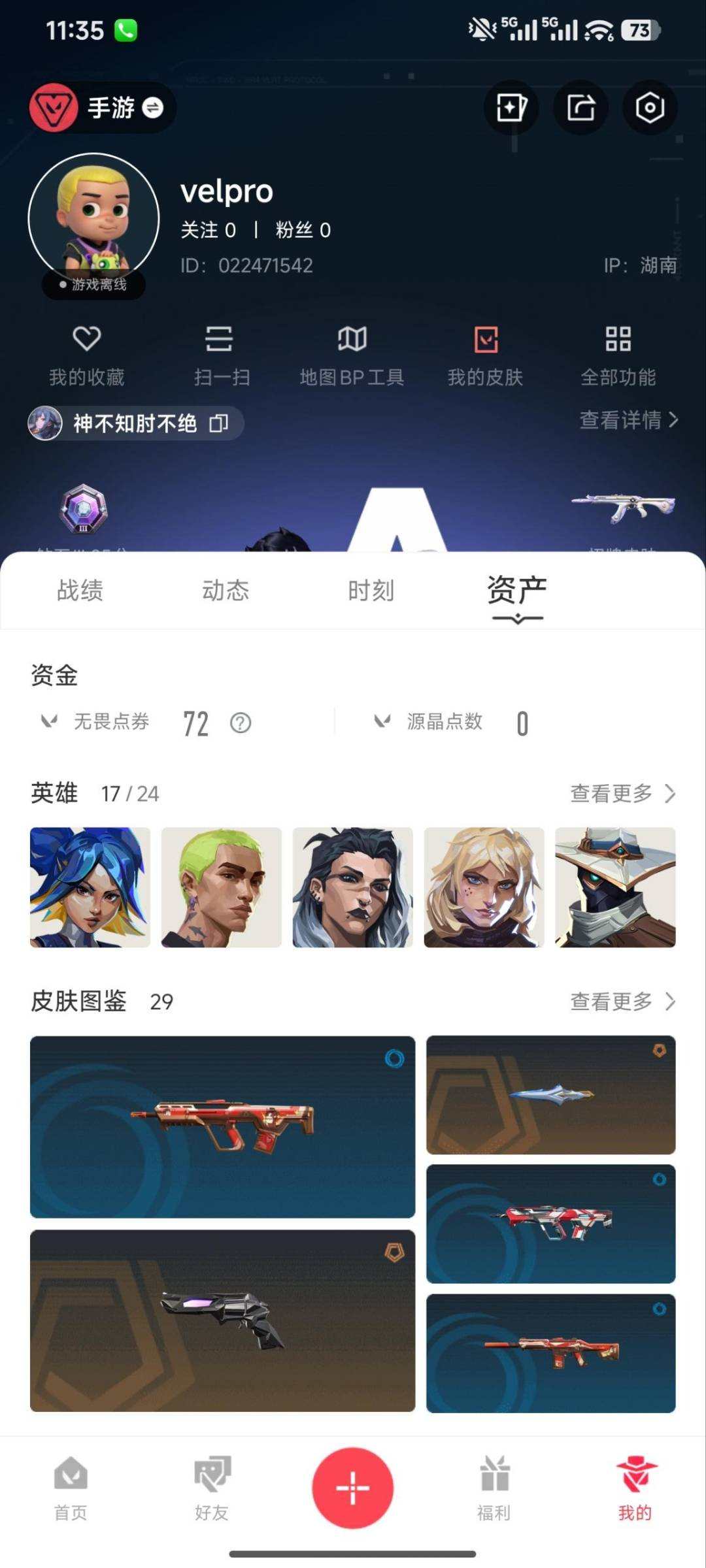
Task: Launch the 扫一扫 scan feature
Action: [219, 355]
